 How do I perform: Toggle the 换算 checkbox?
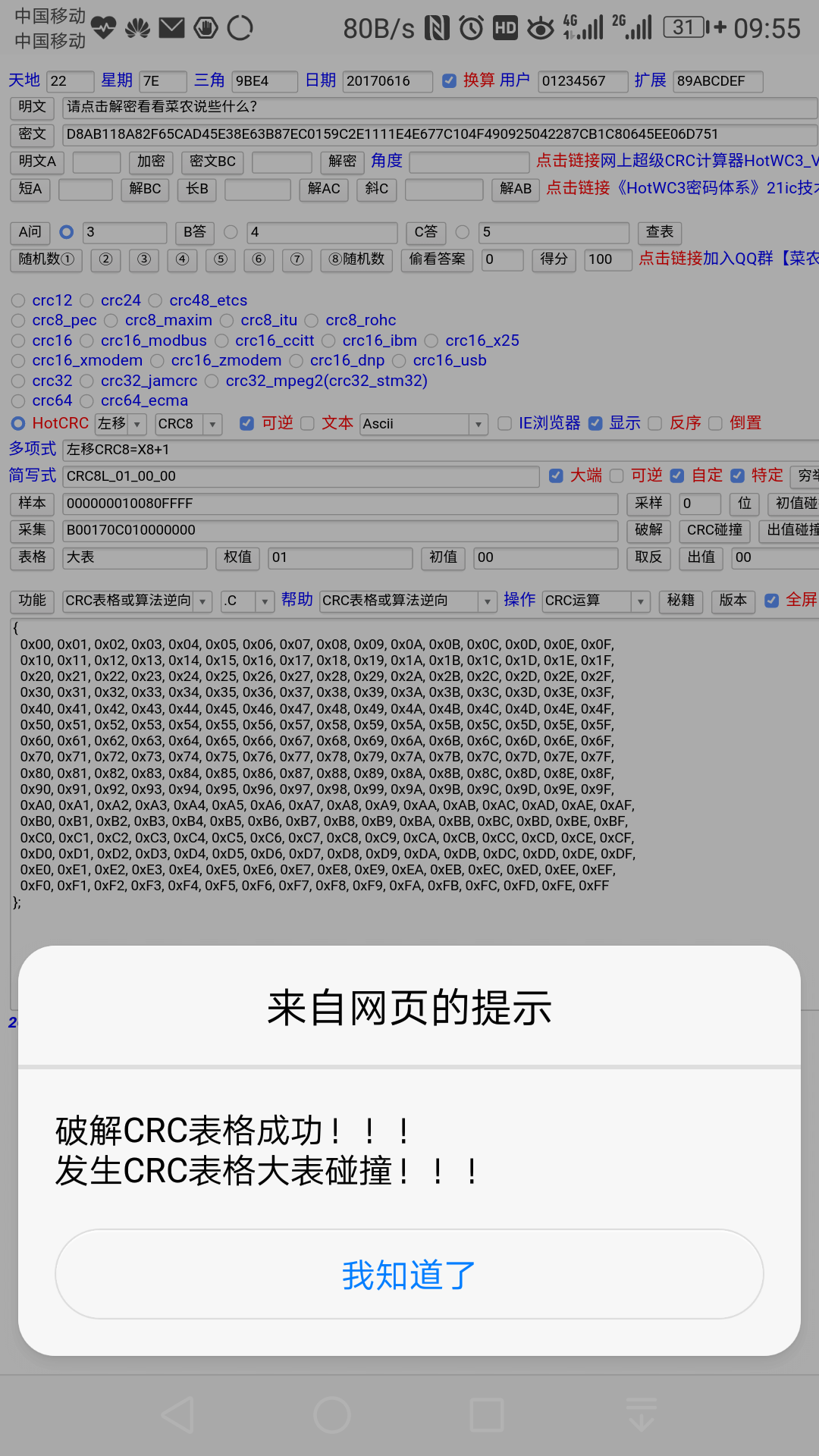(450, 80)
